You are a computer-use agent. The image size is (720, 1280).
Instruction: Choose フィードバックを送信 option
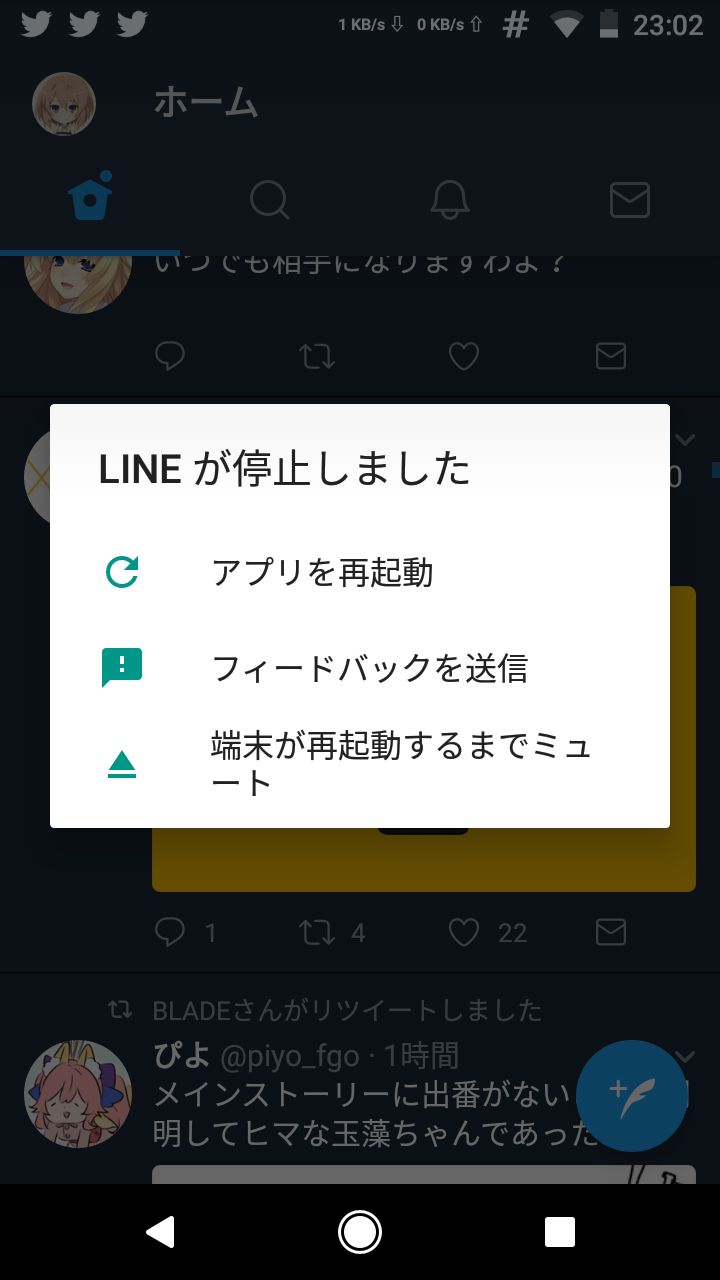[369, 667]
